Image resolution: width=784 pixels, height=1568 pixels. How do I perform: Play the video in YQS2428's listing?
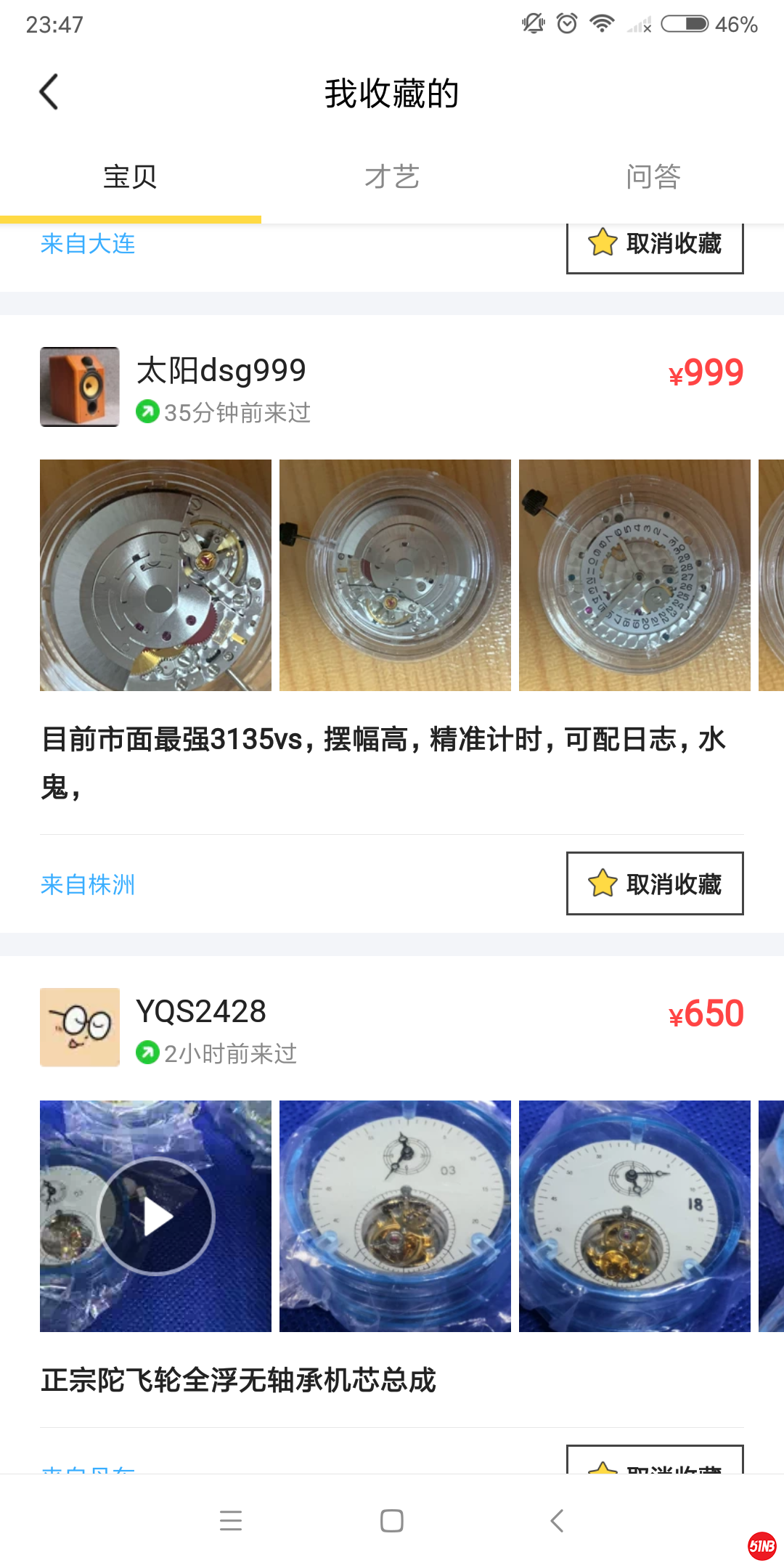[x=155, y=1216]
